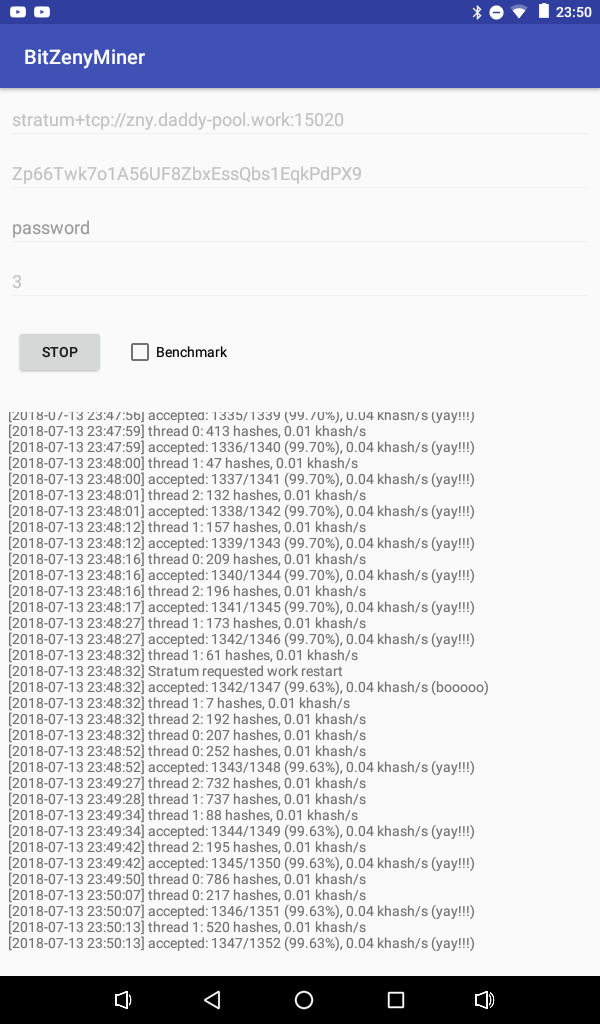Tap the thread count field showing 3

click(x=300, y=281)
